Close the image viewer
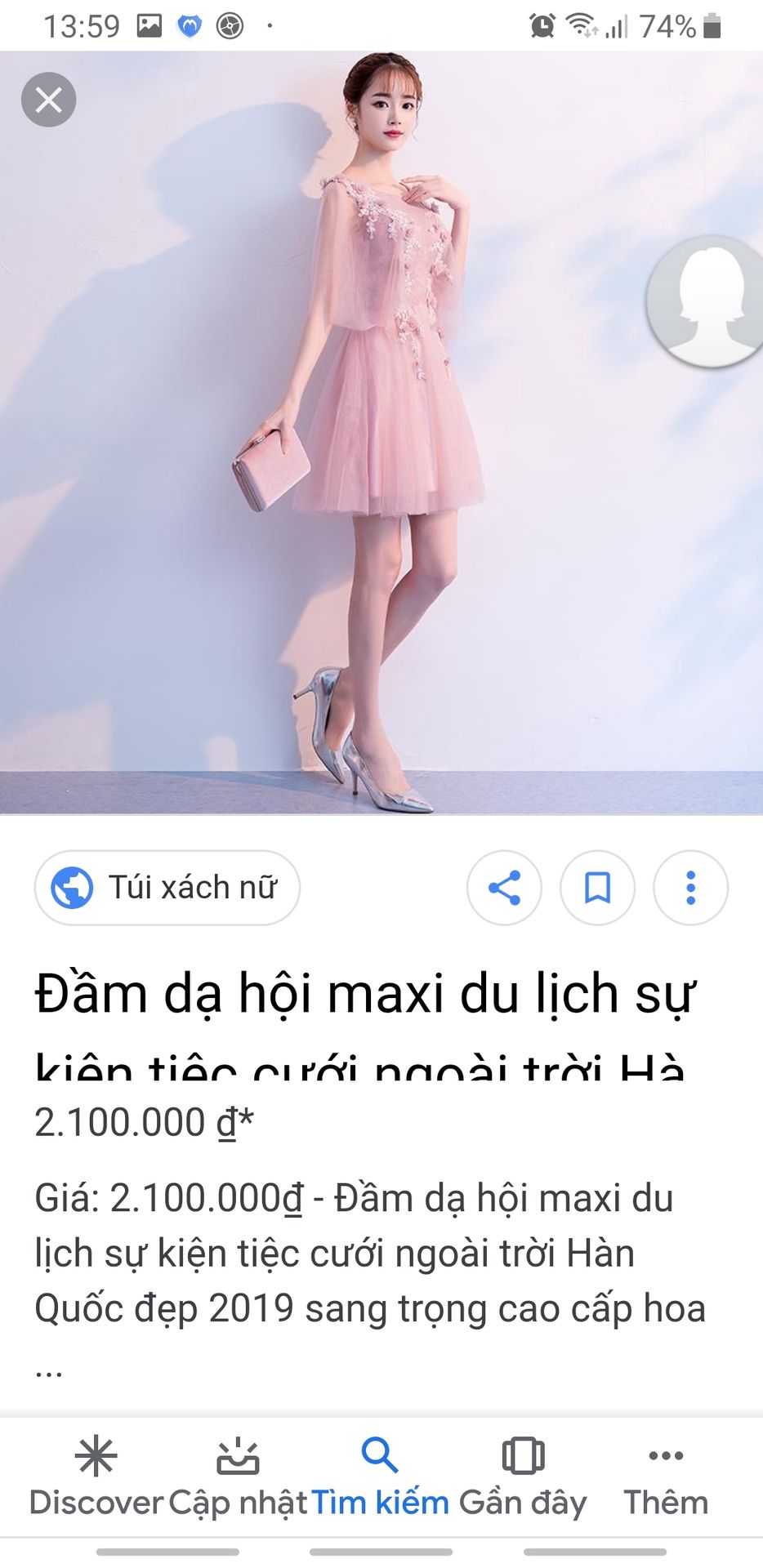Screen dimensions: 763x1568 pyautogui.click(x=49, y=100)
